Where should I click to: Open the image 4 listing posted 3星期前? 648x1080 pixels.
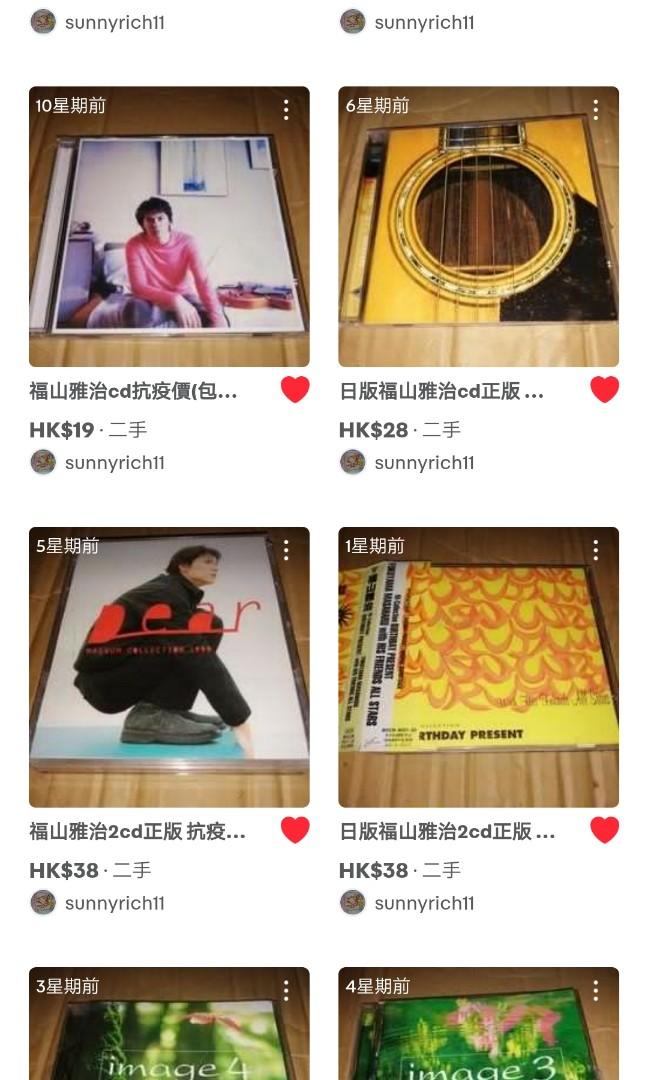pyautogui.click(x=169, y=1024)
